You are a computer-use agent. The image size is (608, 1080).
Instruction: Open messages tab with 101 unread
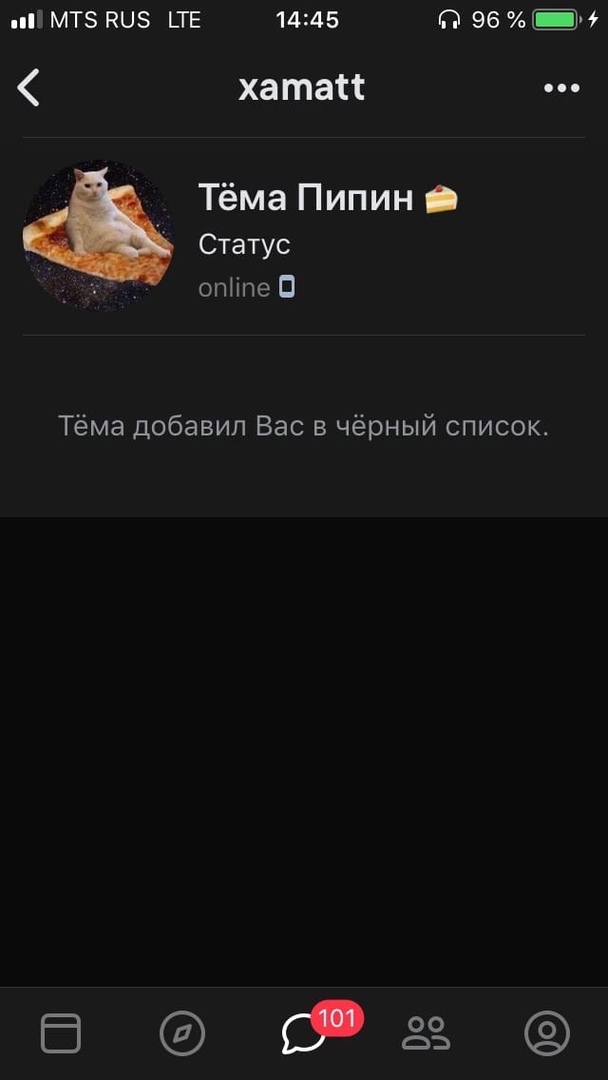[x=304, y=1033]
